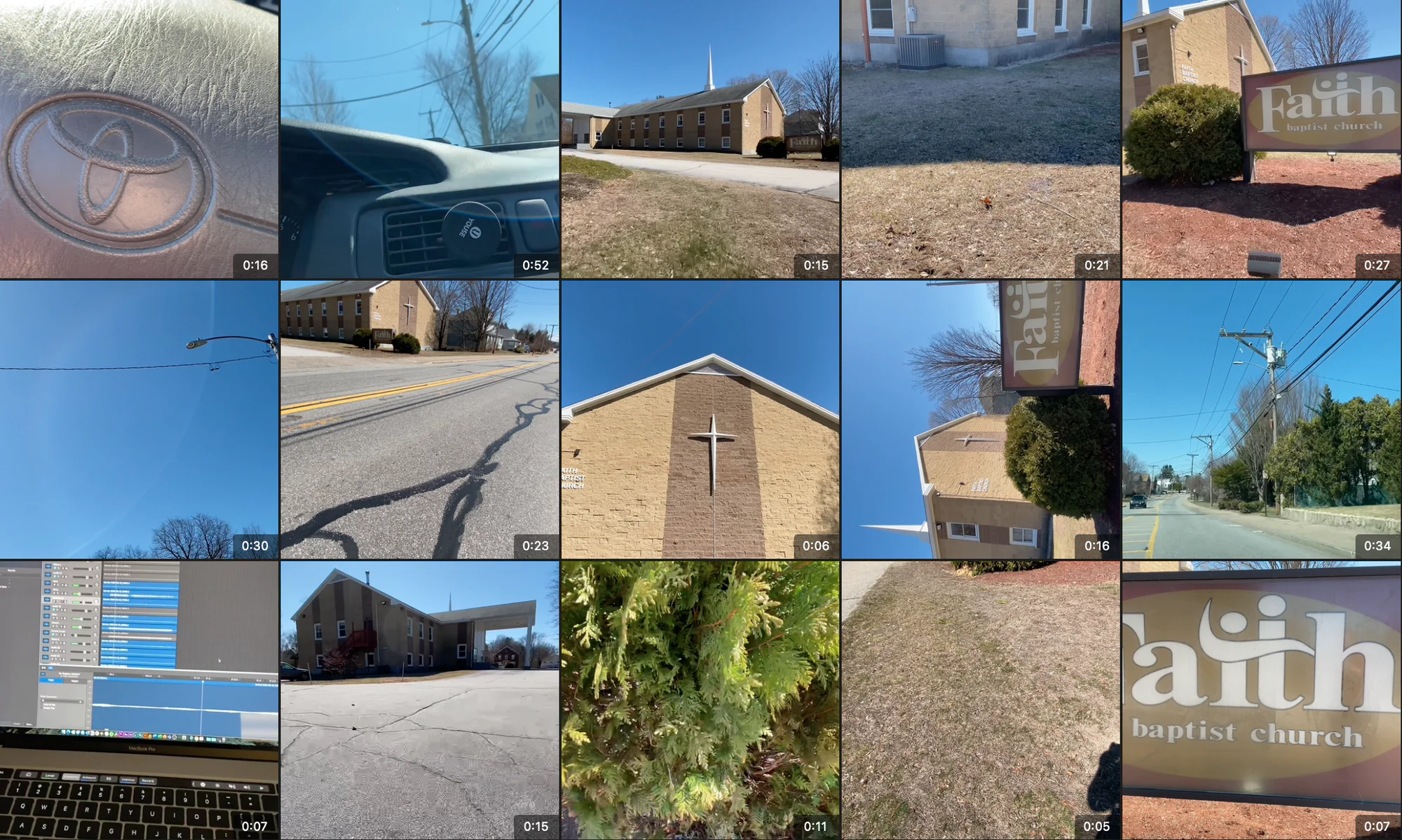Open the 0:21 lawn and AC unit video
This screenshot has width=1402, height=840.
[x=981, y=139]
